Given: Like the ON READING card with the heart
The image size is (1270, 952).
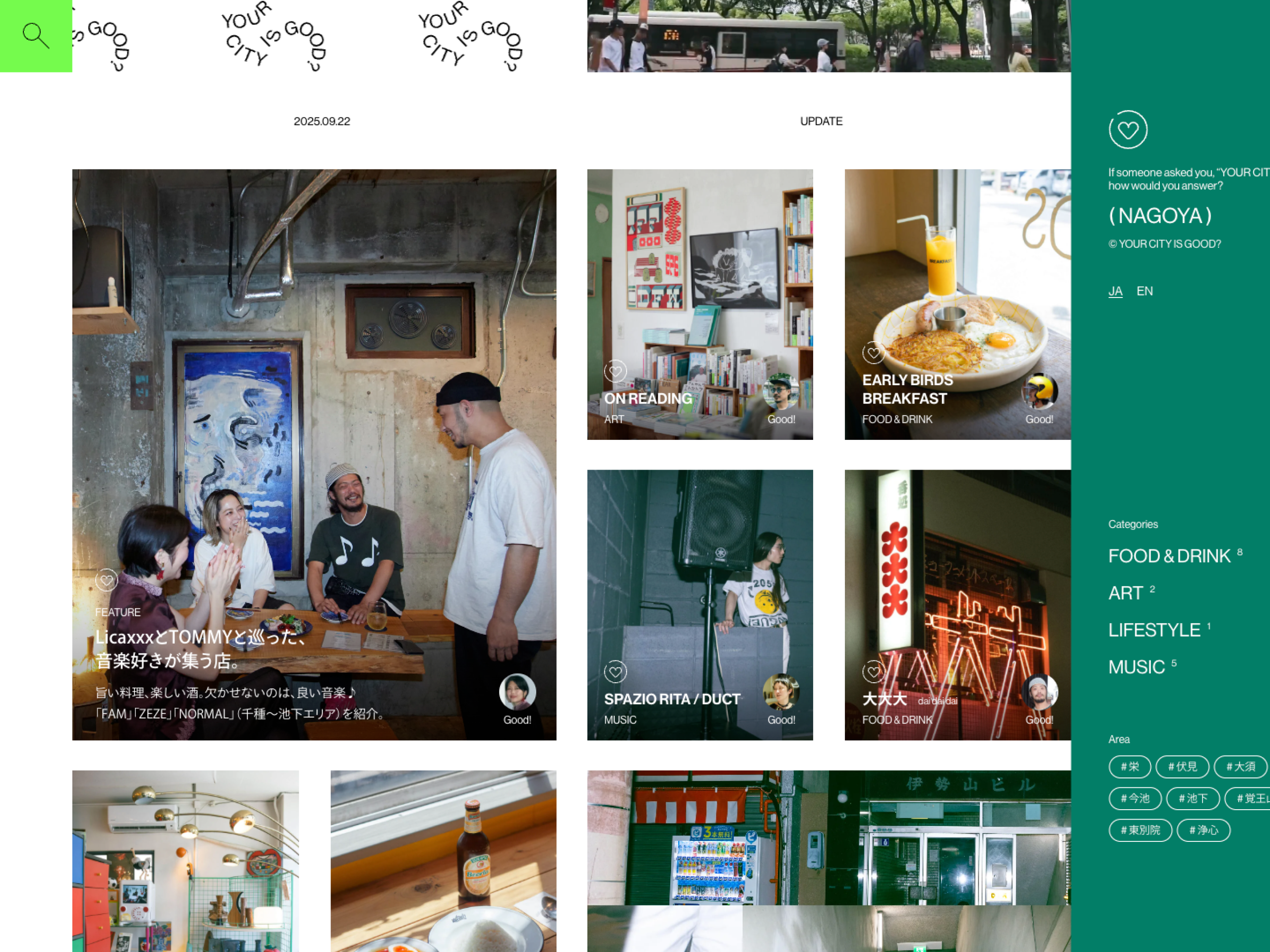Looking at the screenshot, I should pos(615,371).
